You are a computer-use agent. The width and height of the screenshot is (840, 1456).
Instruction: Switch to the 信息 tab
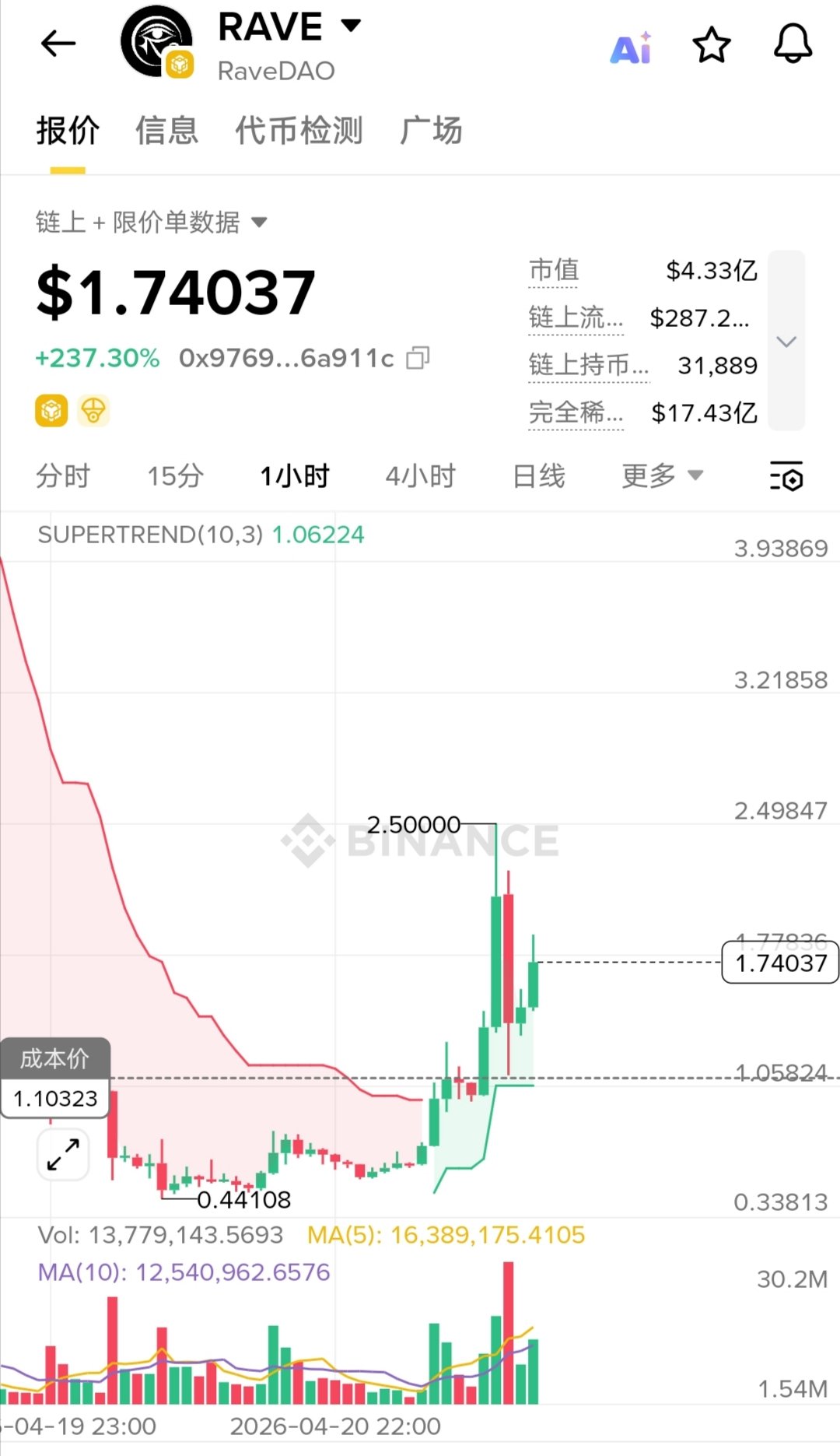click(x=167, y=131)
